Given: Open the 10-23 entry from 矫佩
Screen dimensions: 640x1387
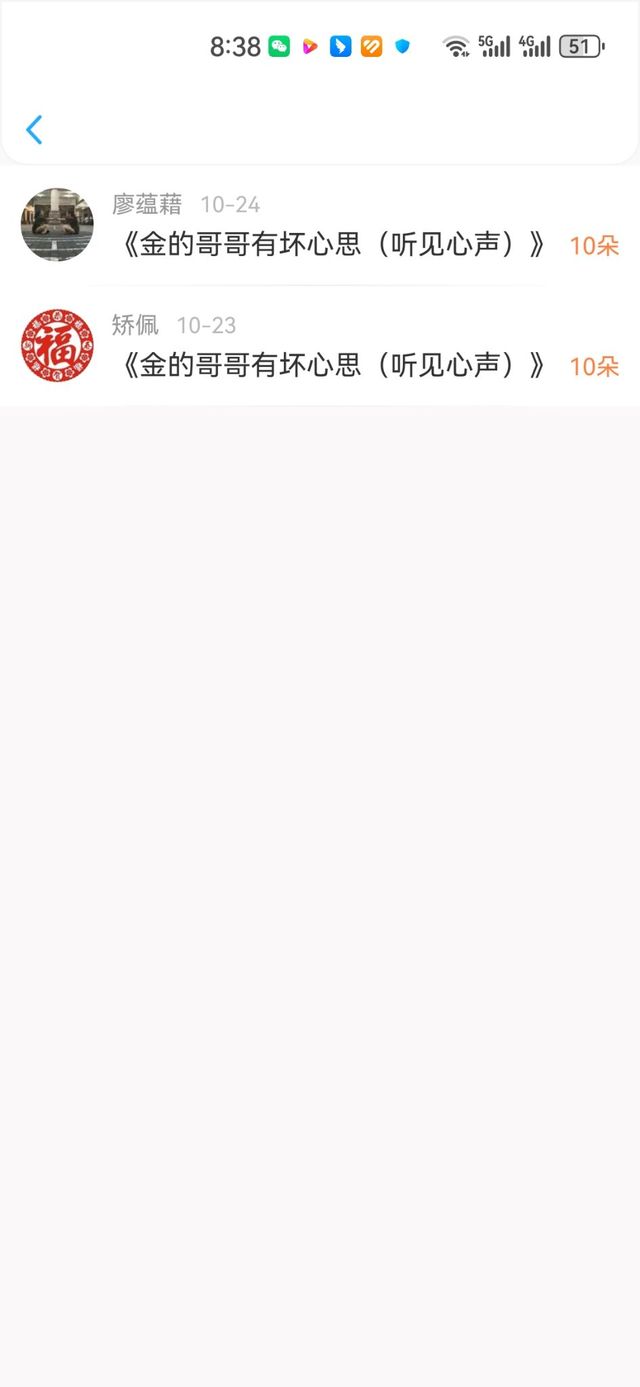Looking at the screenshot, I should [320, 346].
